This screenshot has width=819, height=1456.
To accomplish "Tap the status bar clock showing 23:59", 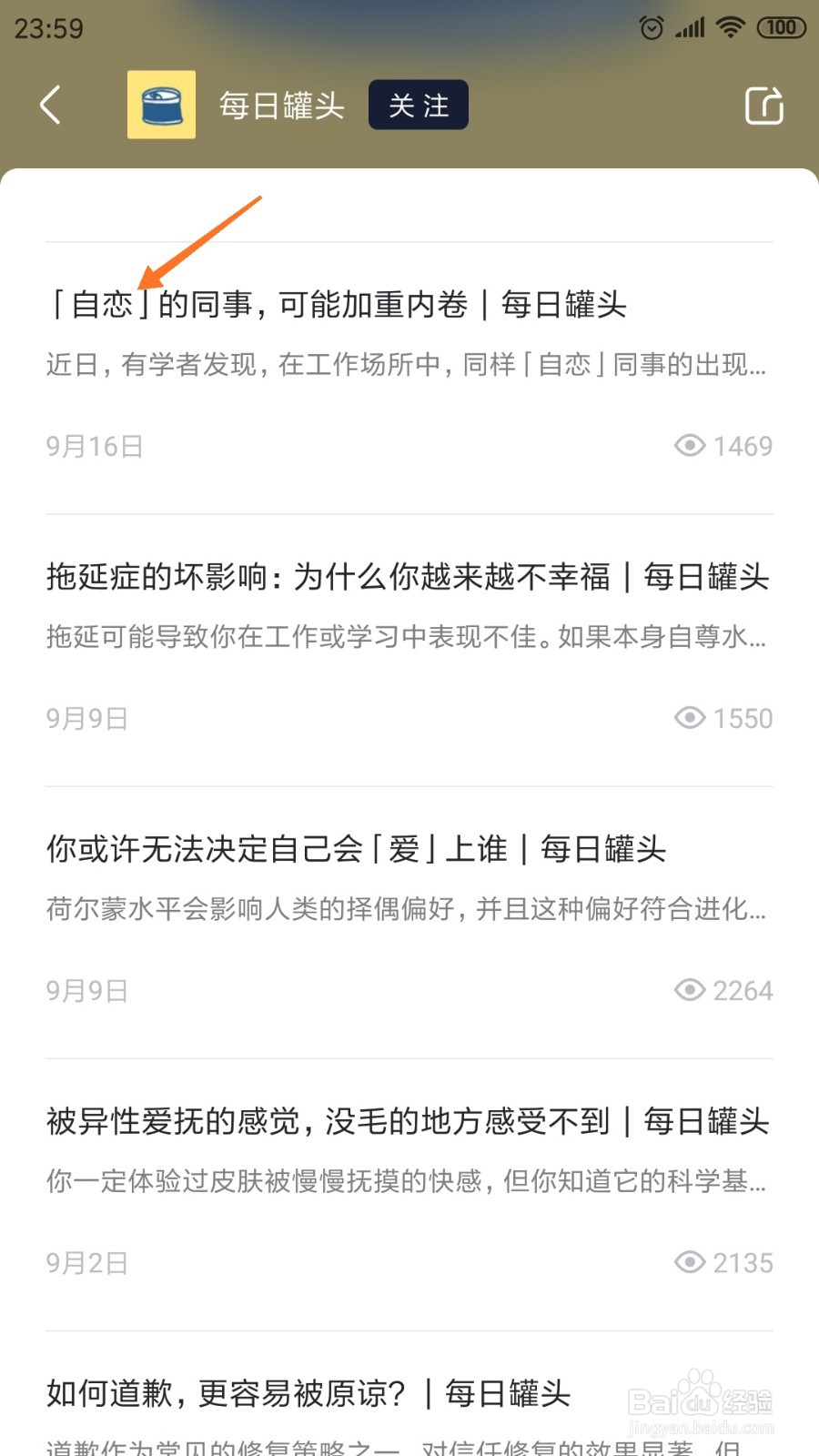I will (51, 27).
